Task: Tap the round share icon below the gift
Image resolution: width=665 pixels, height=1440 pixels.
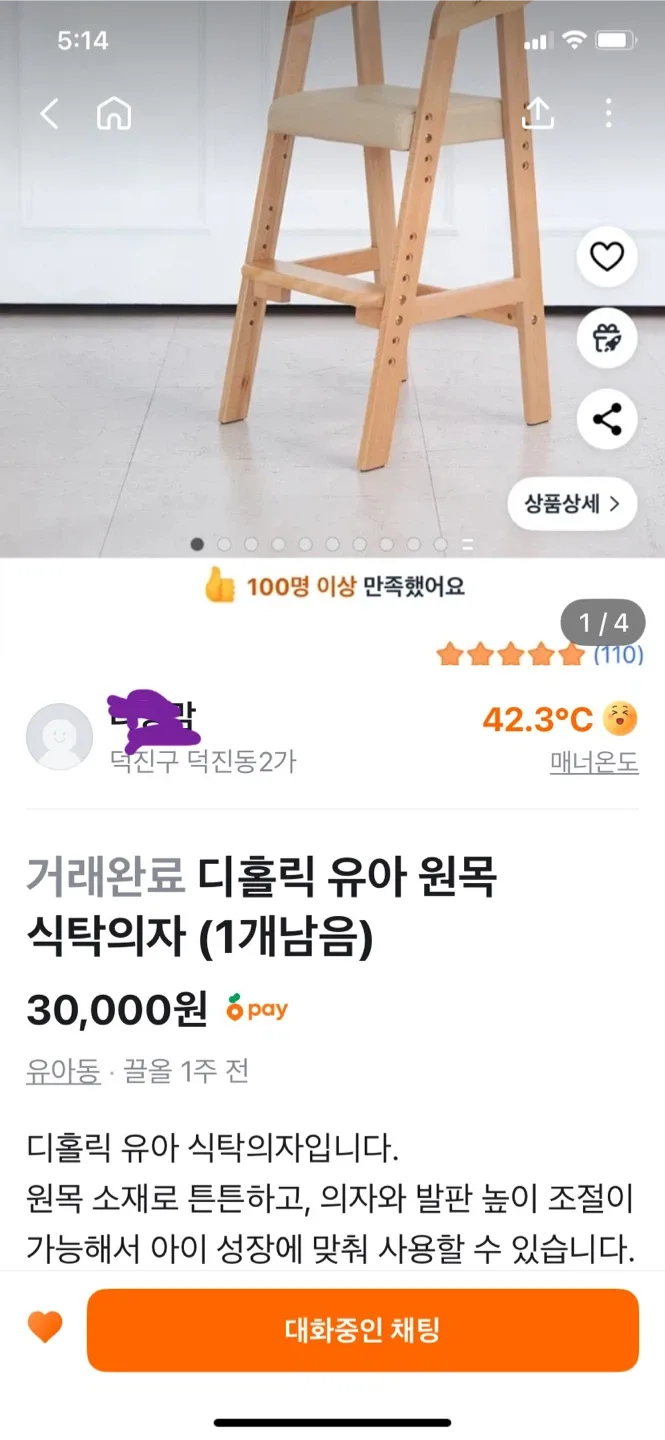Action: tap(607, 419)
